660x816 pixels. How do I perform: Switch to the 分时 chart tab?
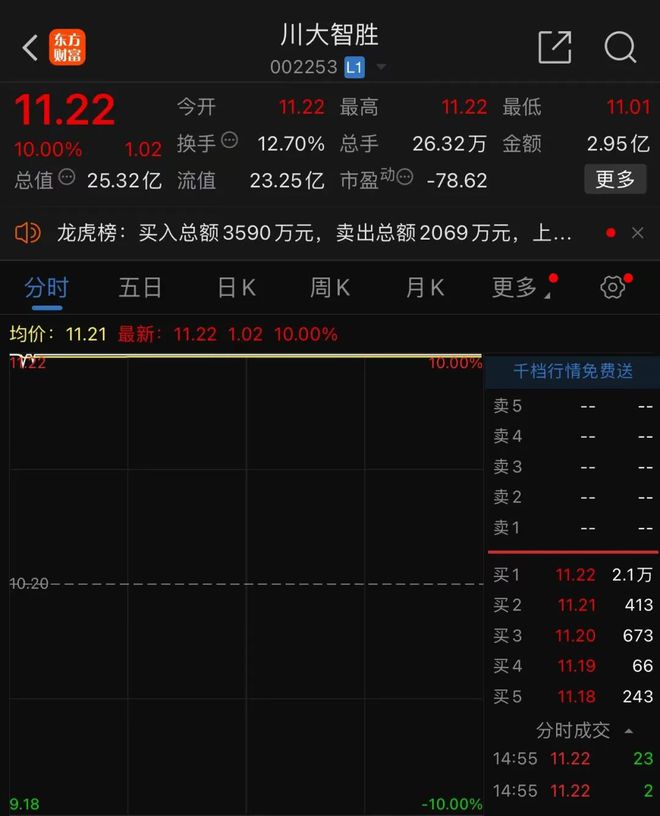(x=47, y=288)
